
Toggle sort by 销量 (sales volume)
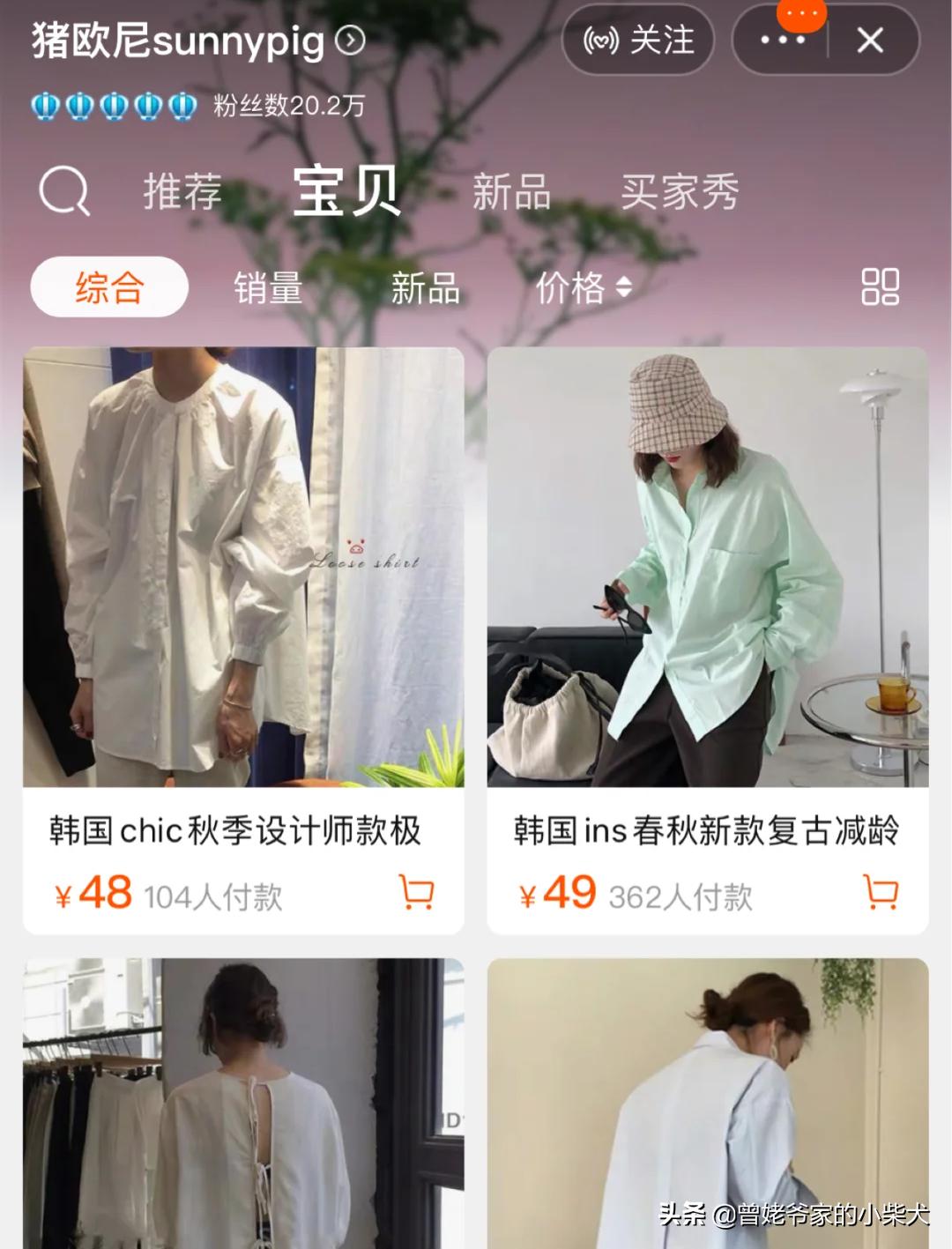click(267, 286)
